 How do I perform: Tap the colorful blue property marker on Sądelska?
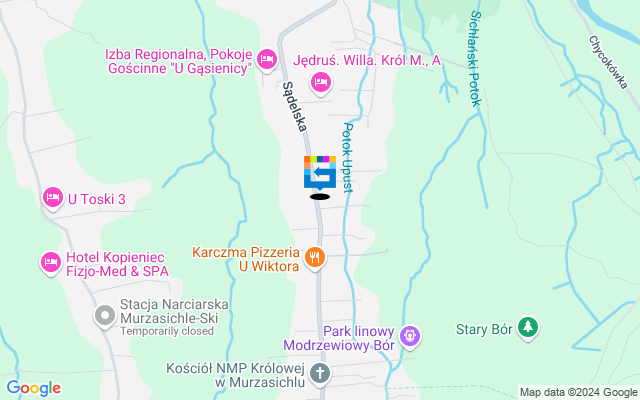(320, 173)
